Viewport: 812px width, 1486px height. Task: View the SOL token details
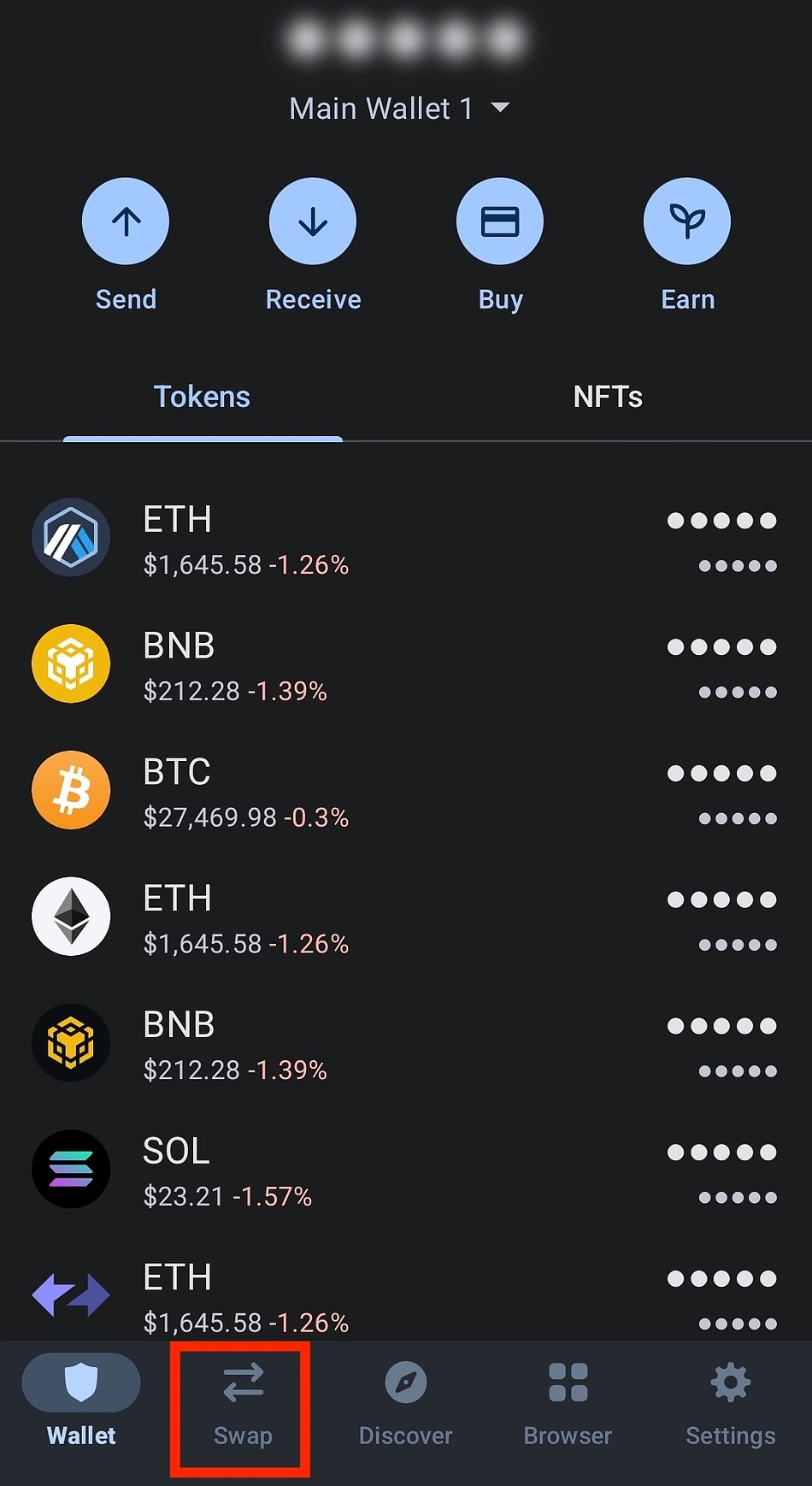406,1171
